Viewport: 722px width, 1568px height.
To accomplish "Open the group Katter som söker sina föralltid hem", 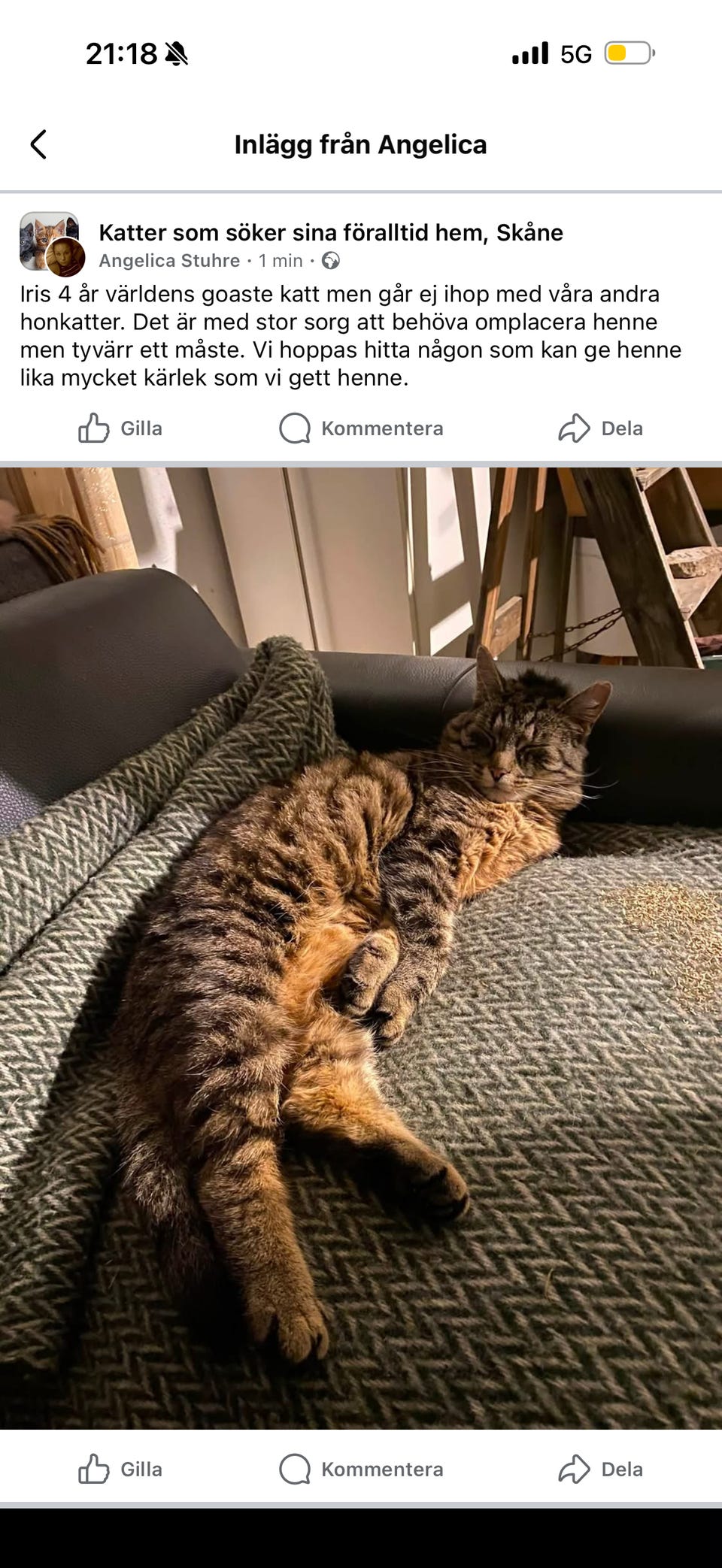I will tap(331, 232).
